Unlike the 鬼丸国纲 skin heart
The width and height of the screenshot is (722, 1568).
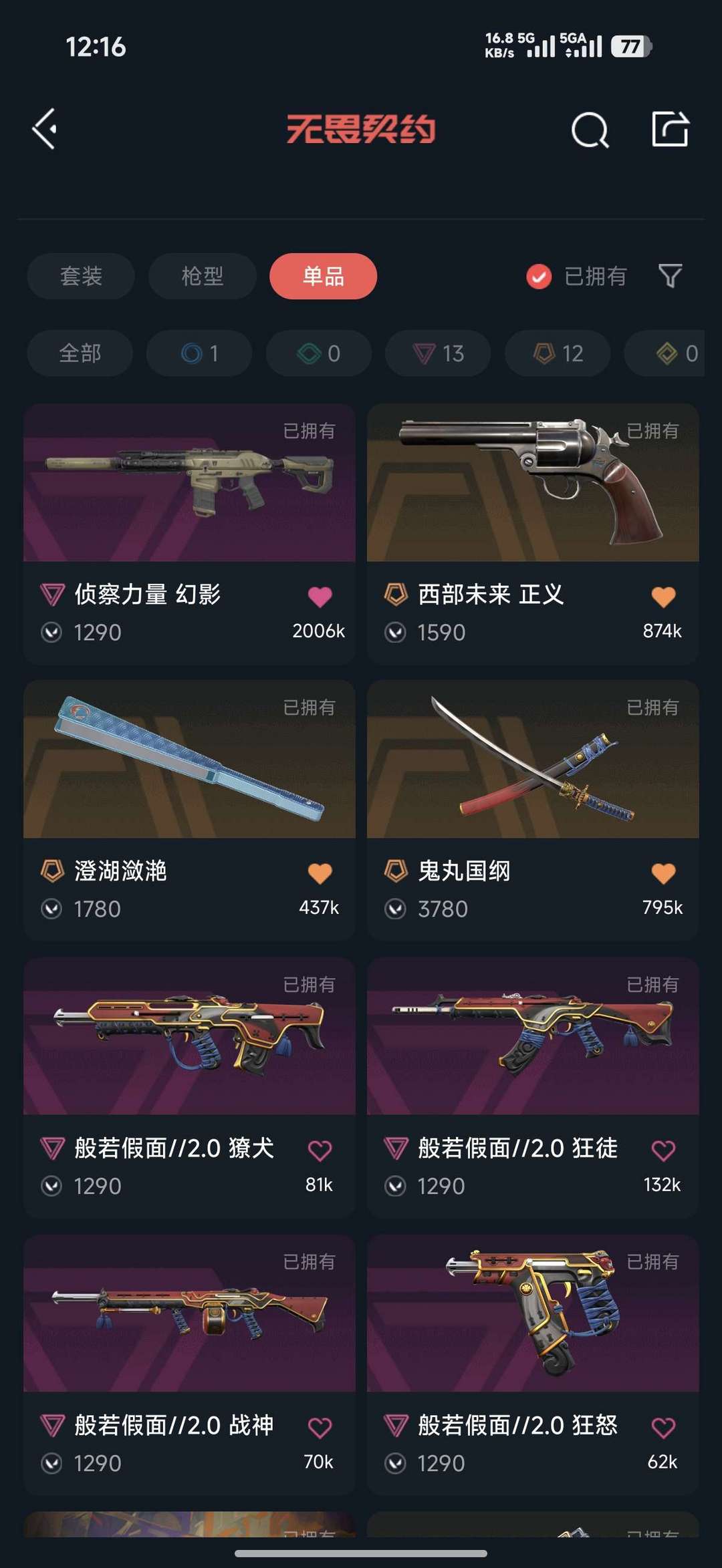coord(663,873)
